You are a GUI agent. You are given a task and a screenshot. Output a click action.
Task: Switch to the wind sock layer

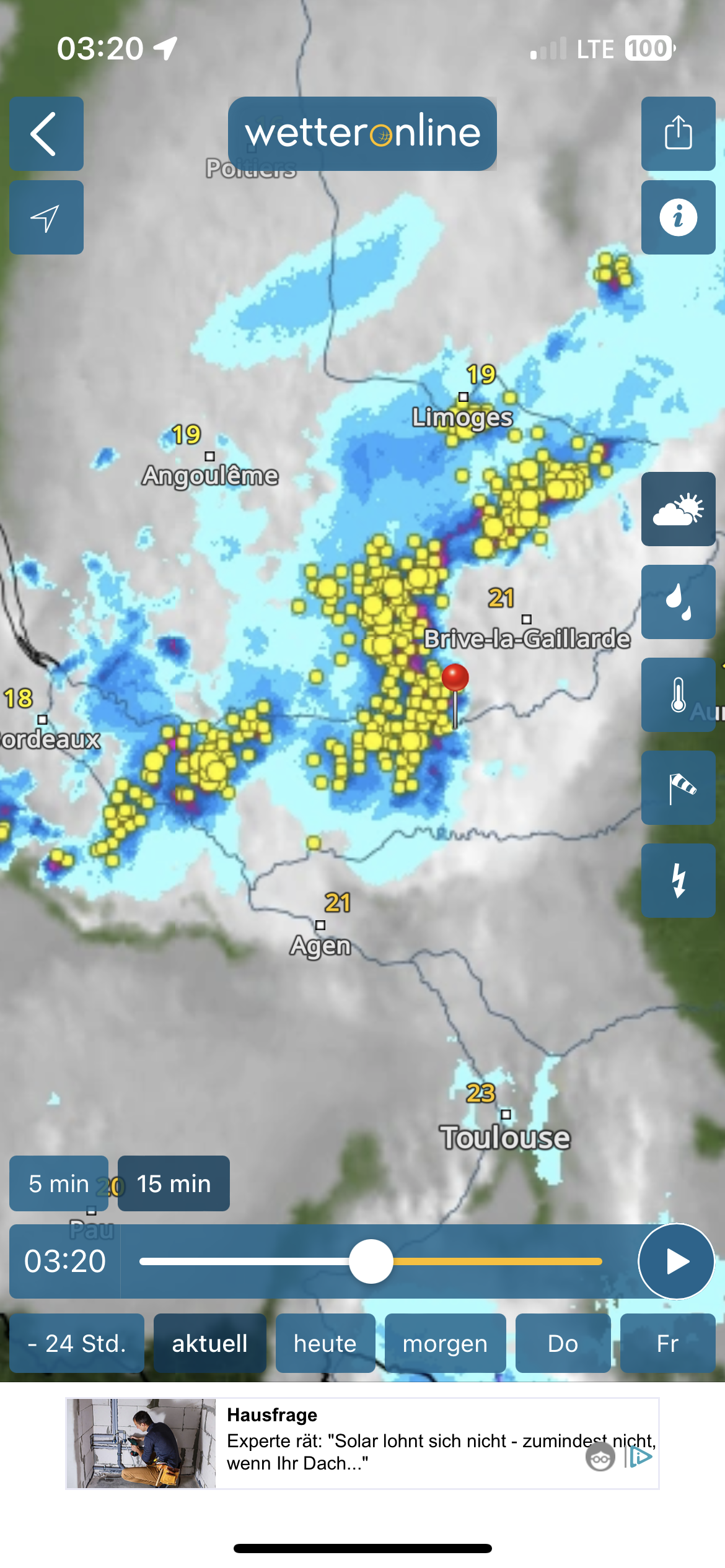pyautogui.click(x=678, y=788)
